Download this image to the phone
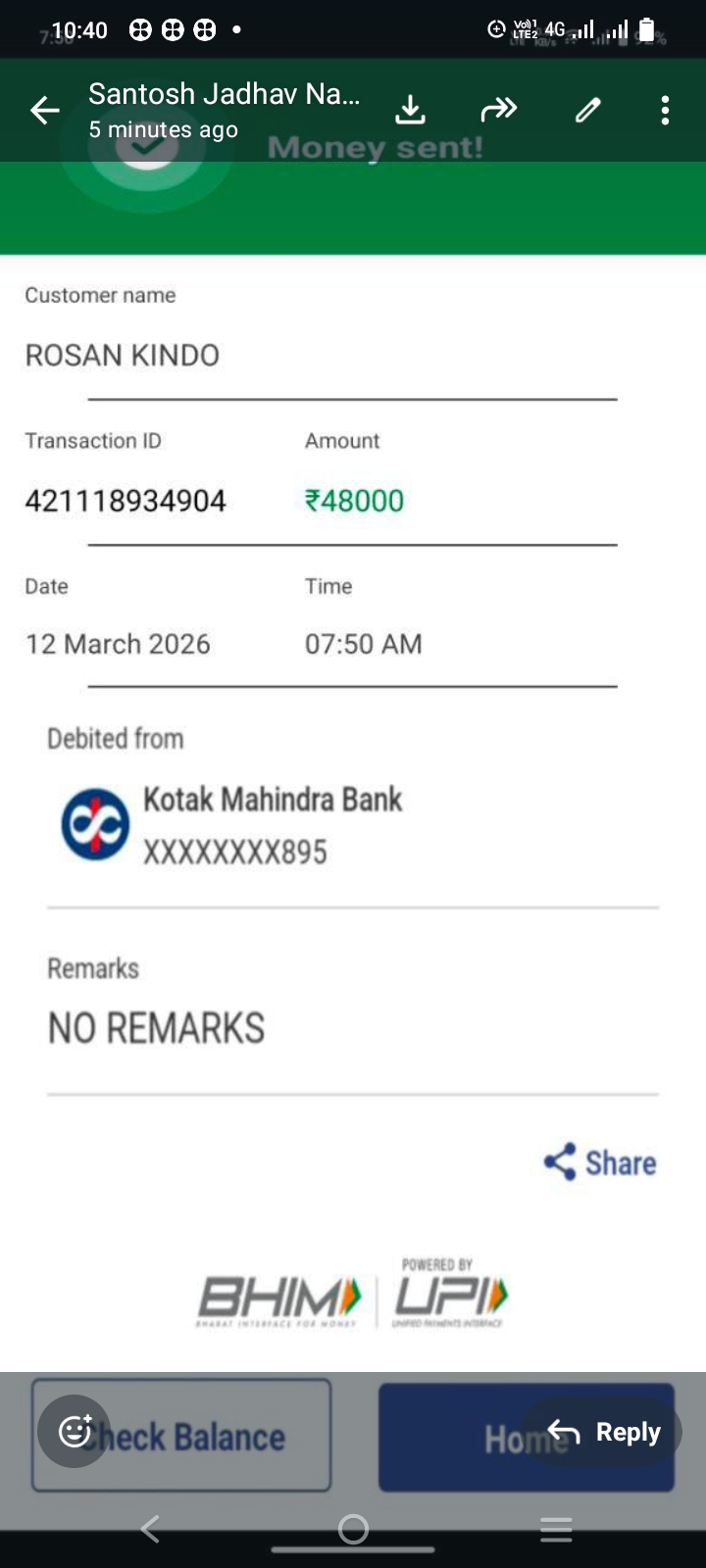The image size is (706, 1568). point(411,110)
